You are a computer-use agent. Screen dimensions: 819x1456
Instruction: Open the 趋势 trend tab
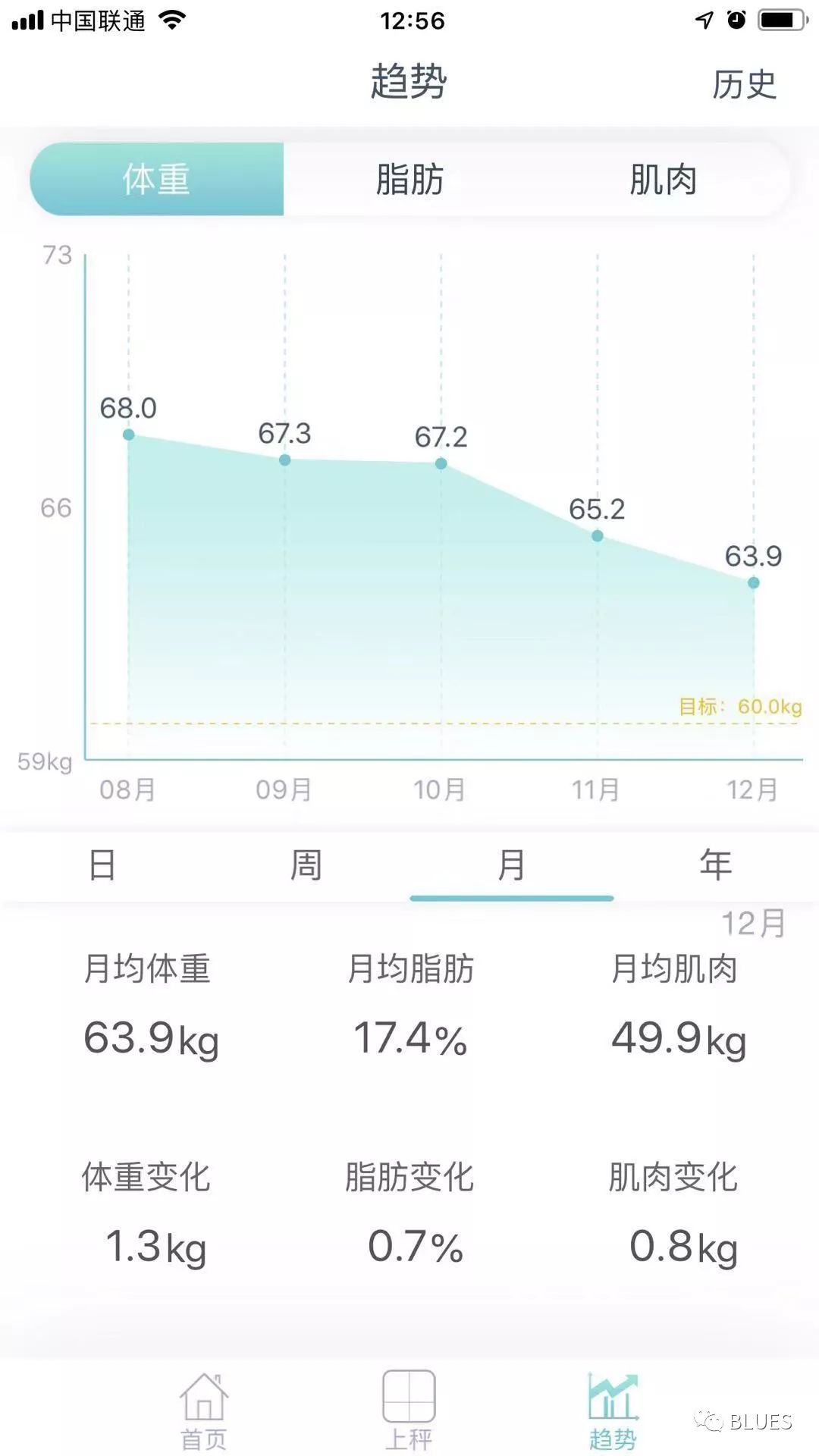tap(613, 1410)
